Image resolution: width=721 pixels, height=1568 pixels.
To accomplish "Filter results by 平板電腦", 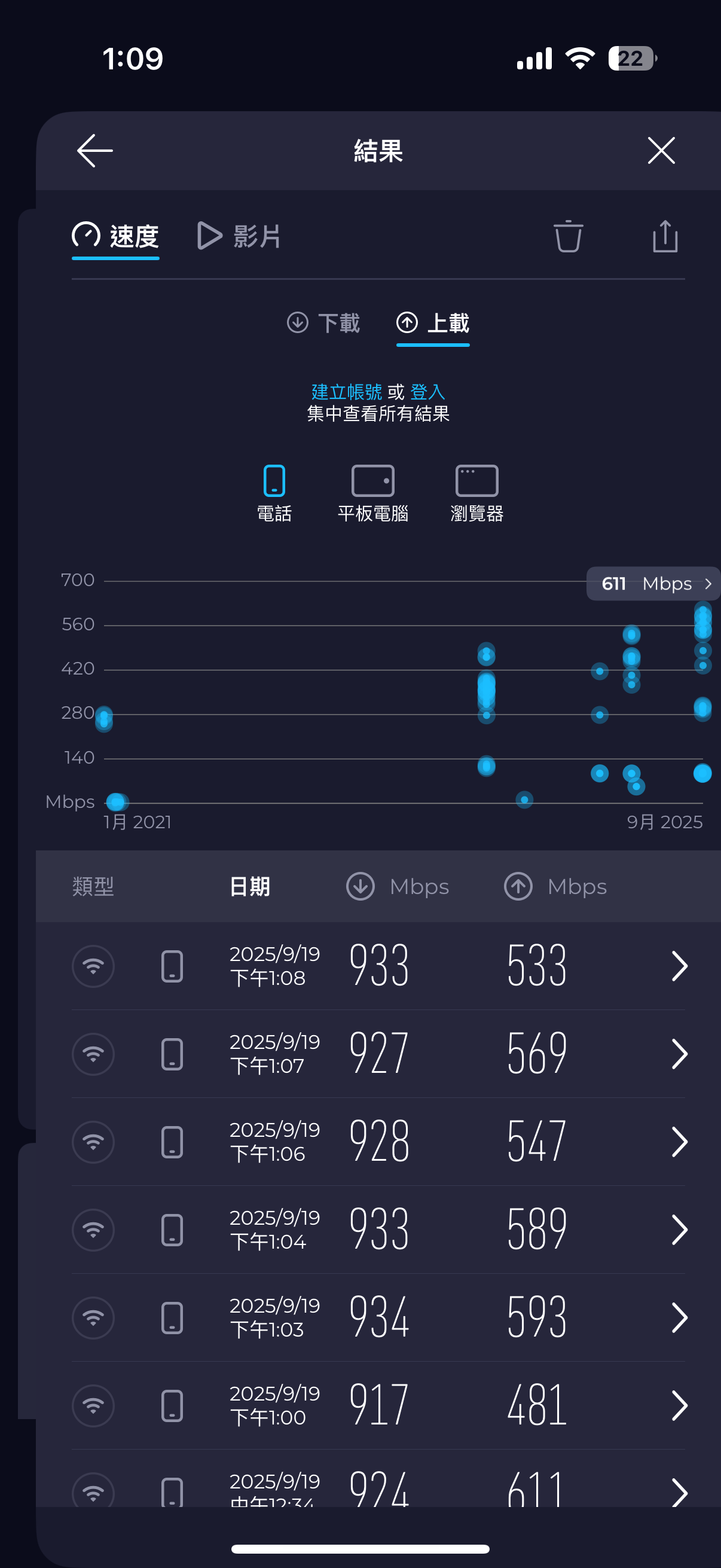I will (x=373, y=493).
